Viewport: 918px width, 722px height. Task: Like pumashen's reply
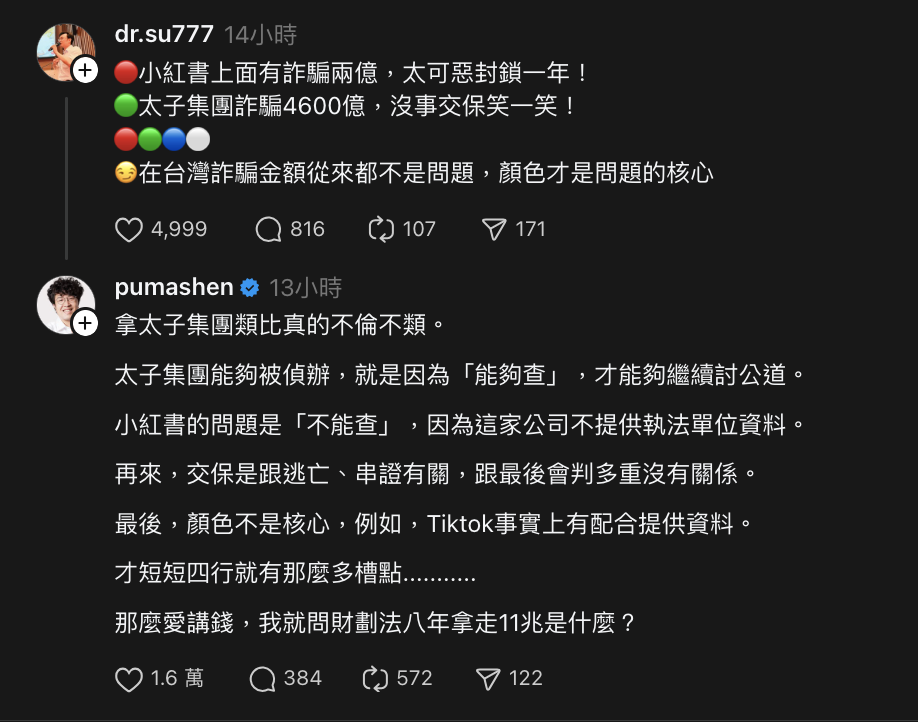click(130, 679)
